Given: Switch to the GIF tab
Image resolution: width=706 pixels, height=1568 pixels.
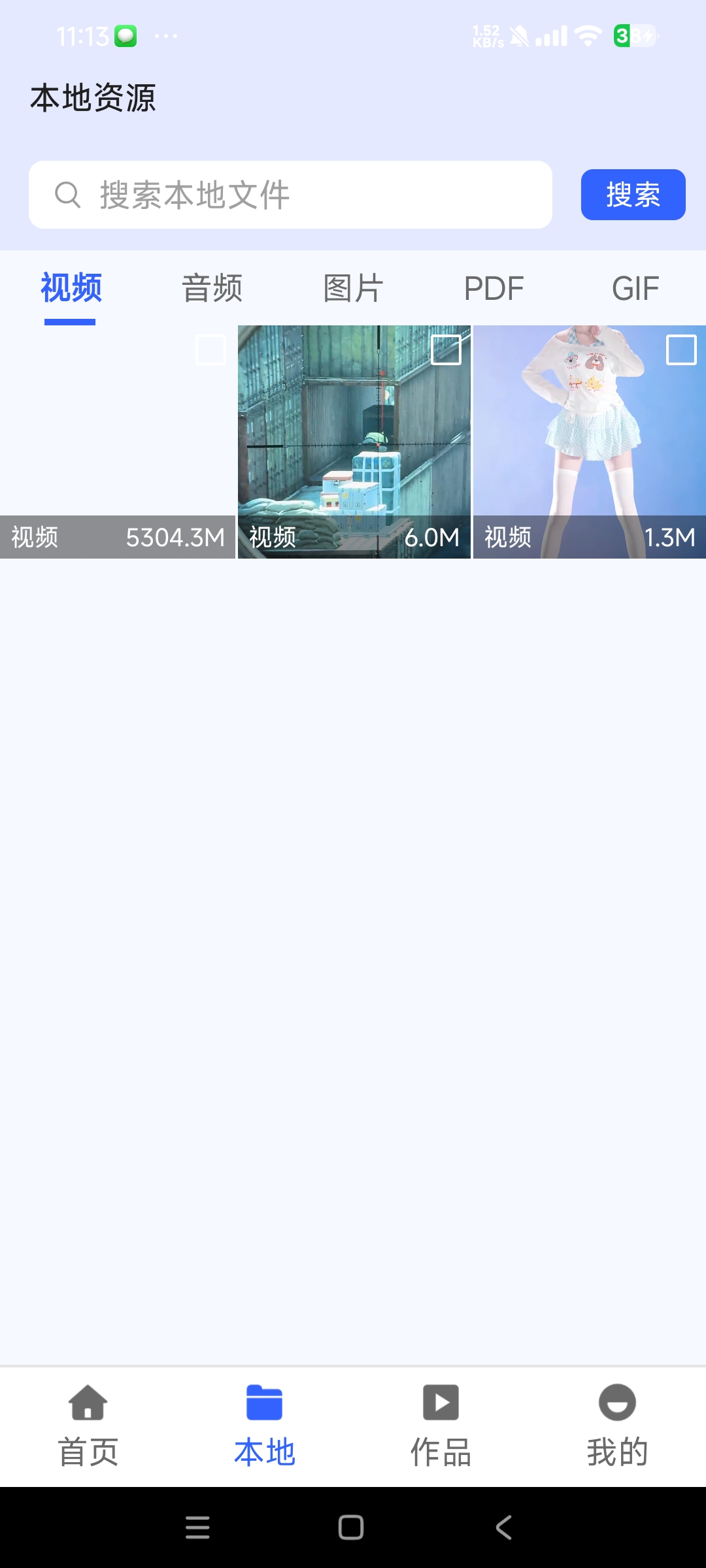Looking at the screenshot, I should tap(635, 288).
